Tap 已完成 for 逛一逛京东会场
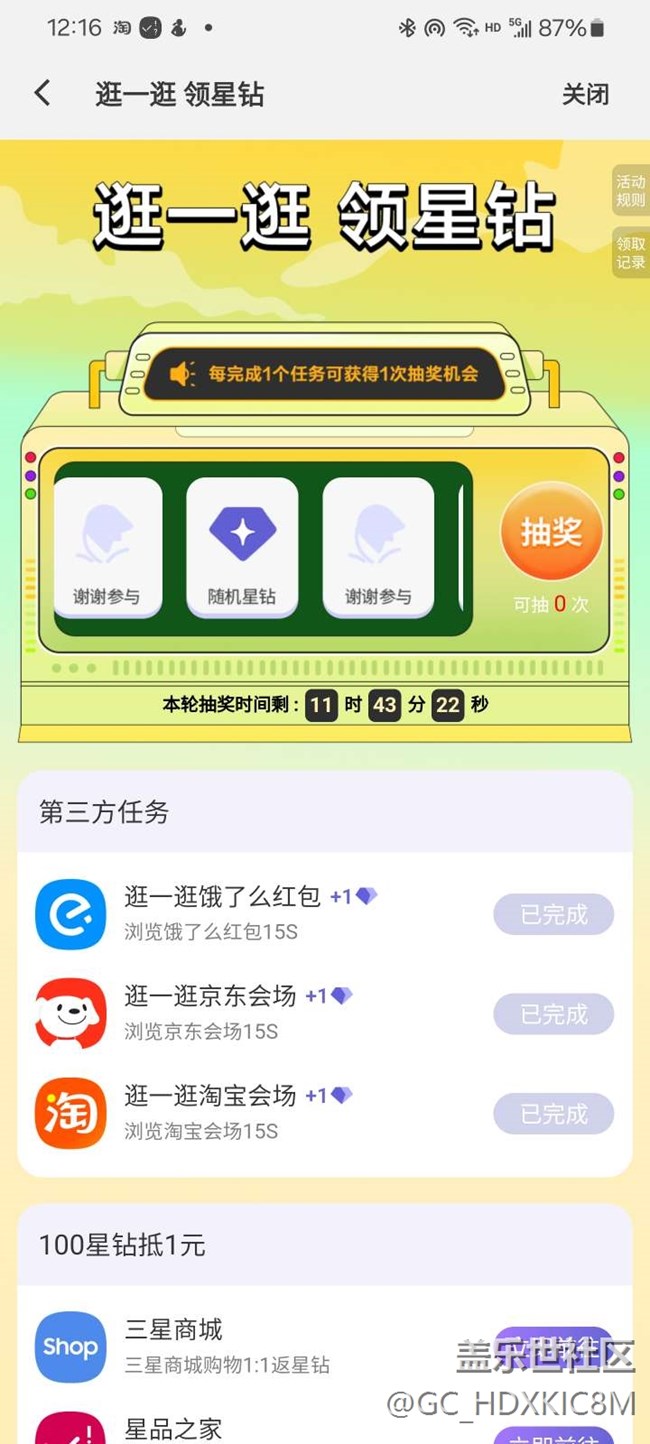650x1444 pixels. (x=553, y=1014)
